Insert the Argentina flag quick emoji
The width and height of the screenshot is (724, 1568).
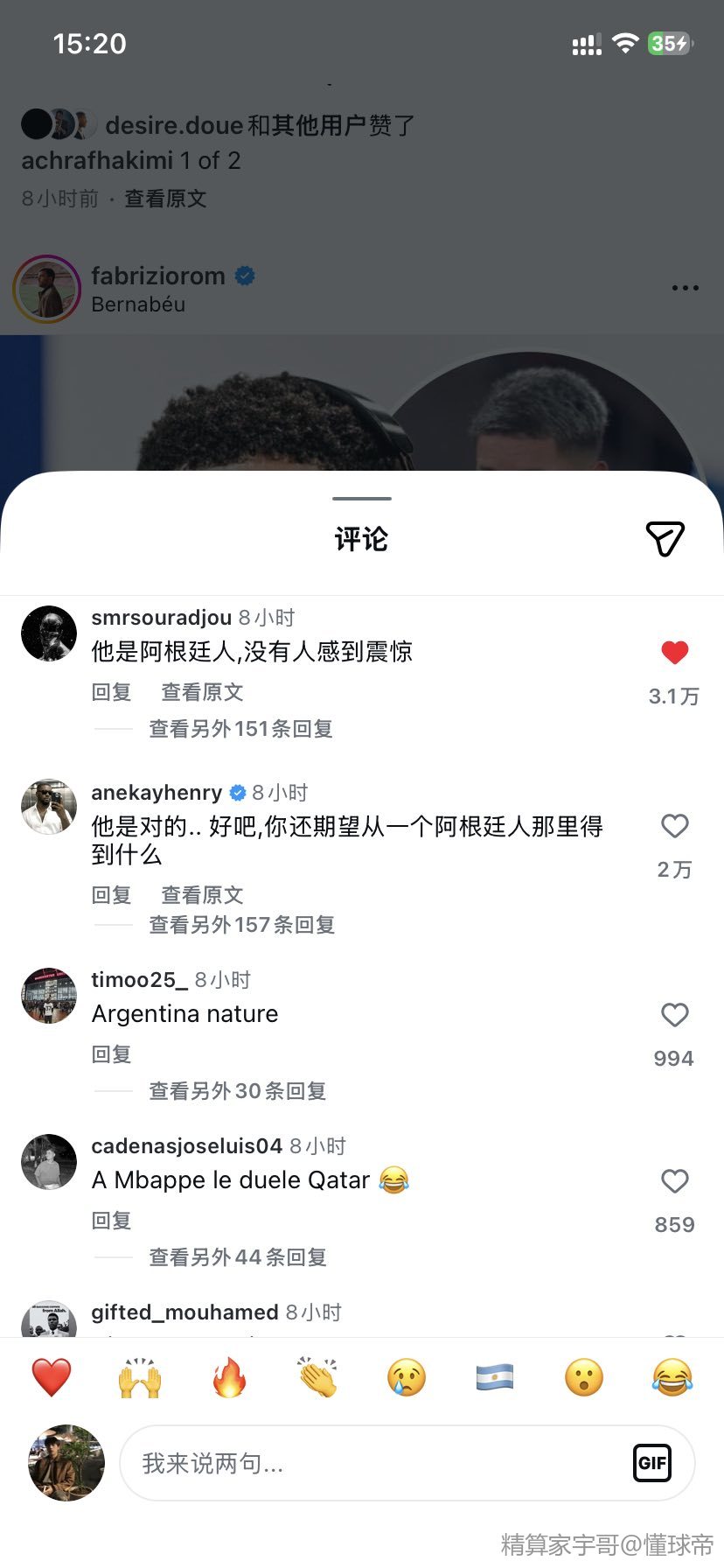click(x=495, y=1378)
